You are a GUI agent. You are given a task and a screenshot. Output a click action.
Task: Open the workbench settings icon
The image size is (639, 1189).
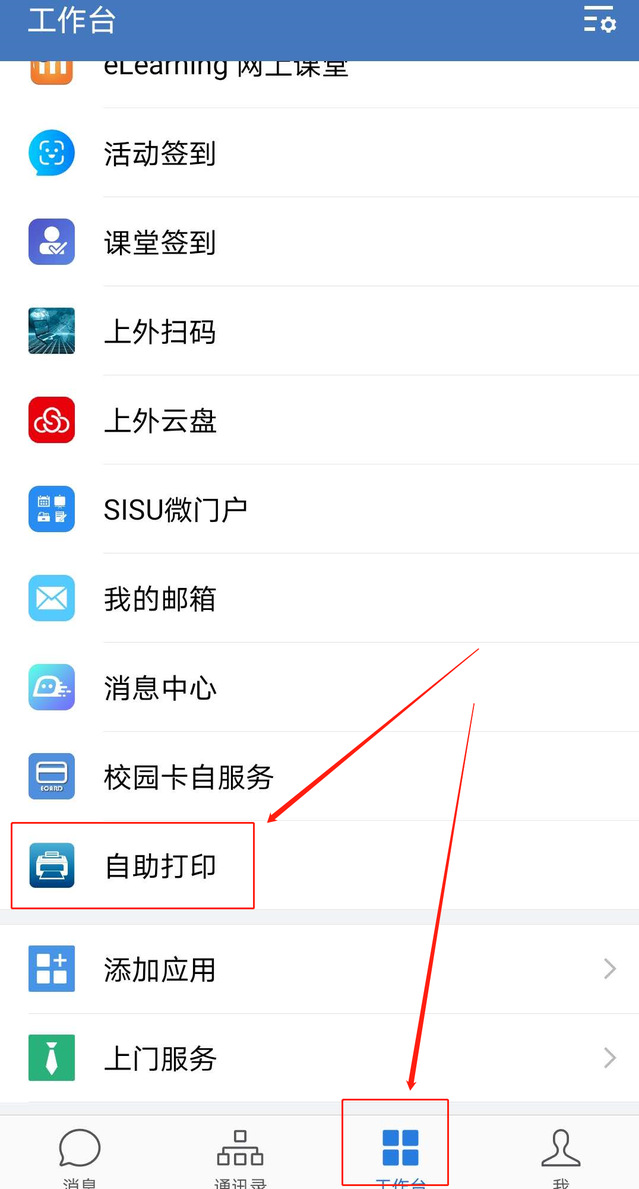599,19
